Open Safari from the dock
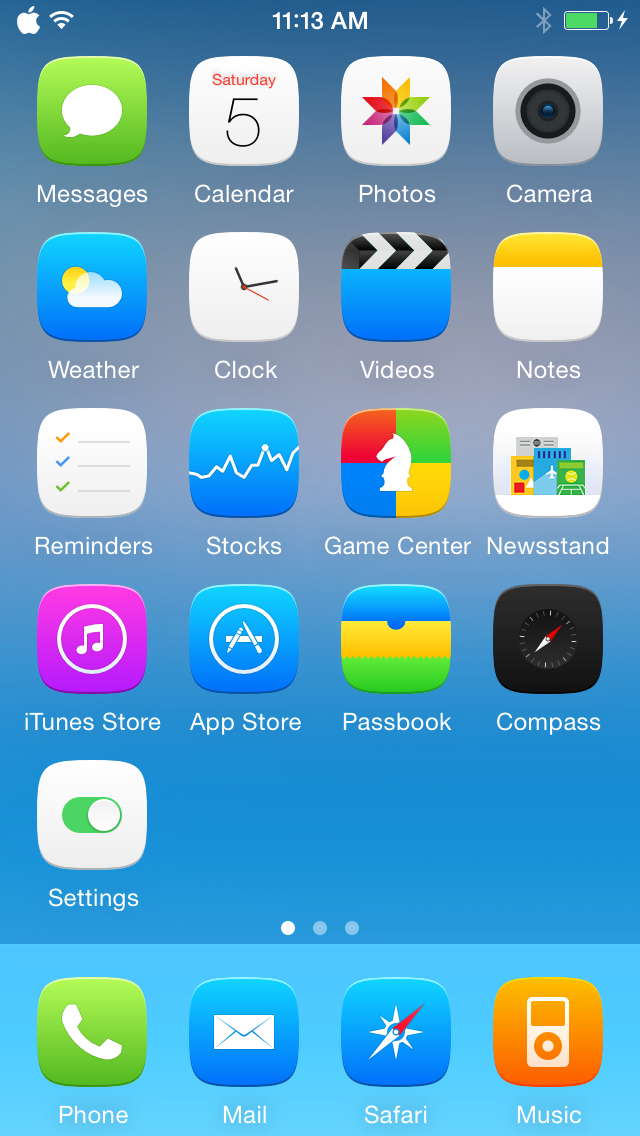The height and width of the screenshot is (1136, 640). [x=396, y=1032]
